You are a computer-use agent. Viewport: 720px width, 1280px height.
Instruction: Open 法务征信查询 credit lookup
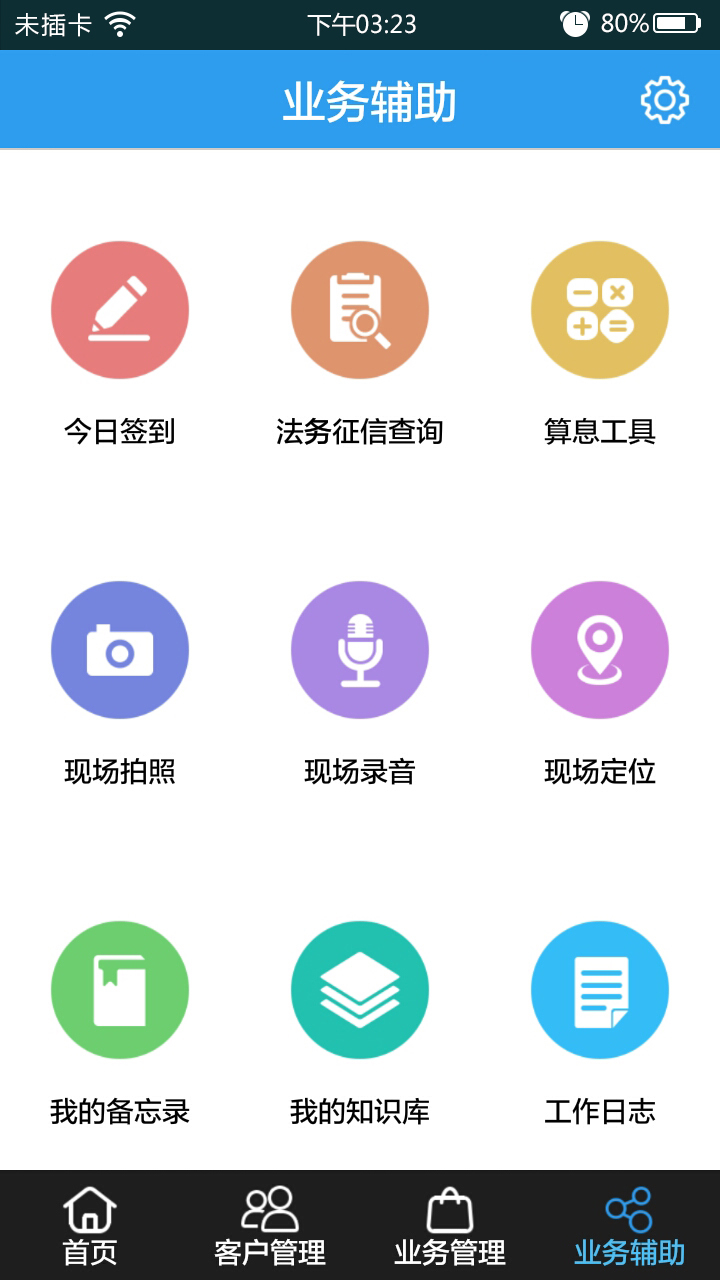coord(360,310)
